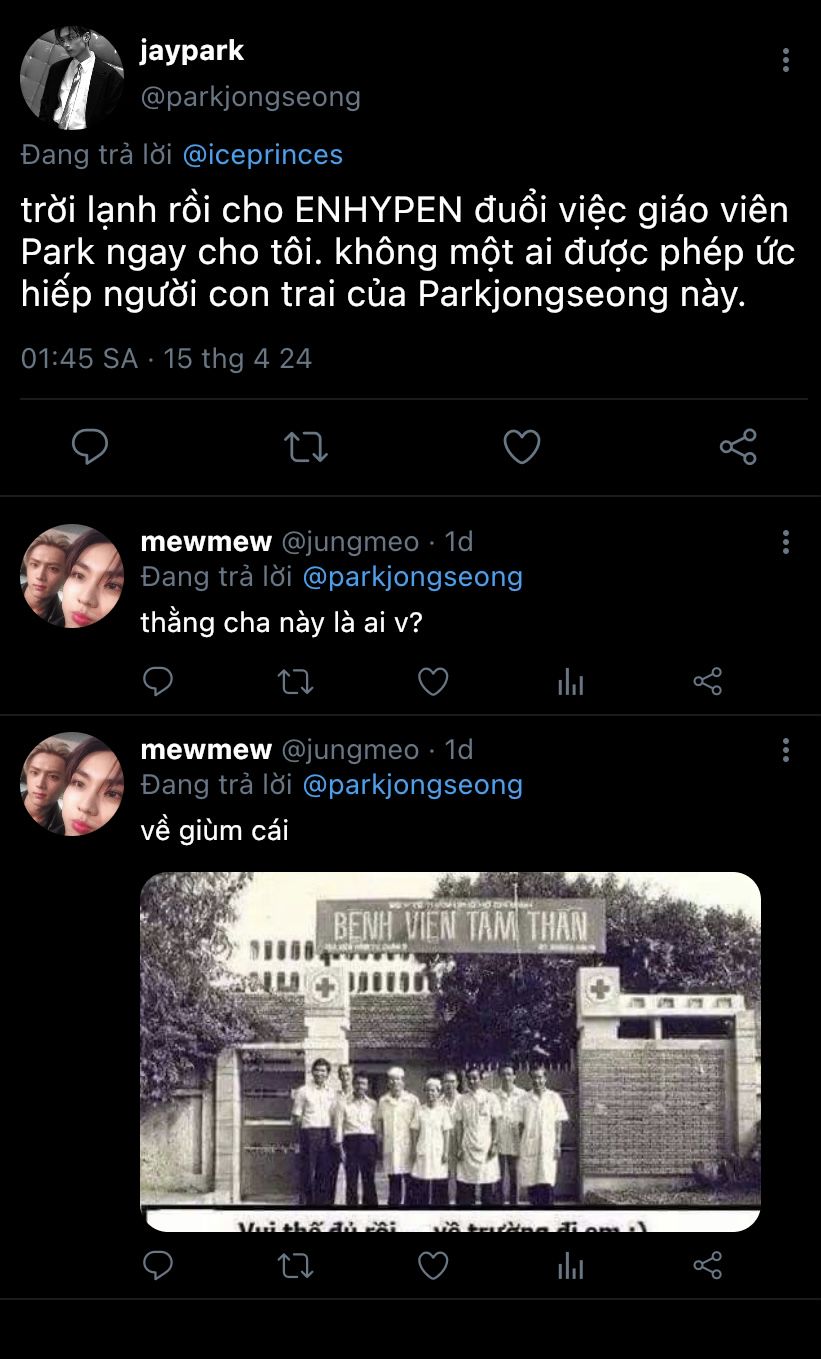Open overflow menu on "thằng cha này" reply
Screen dimensions: 821x1359
pyautogui.click(x=786, y=542)
